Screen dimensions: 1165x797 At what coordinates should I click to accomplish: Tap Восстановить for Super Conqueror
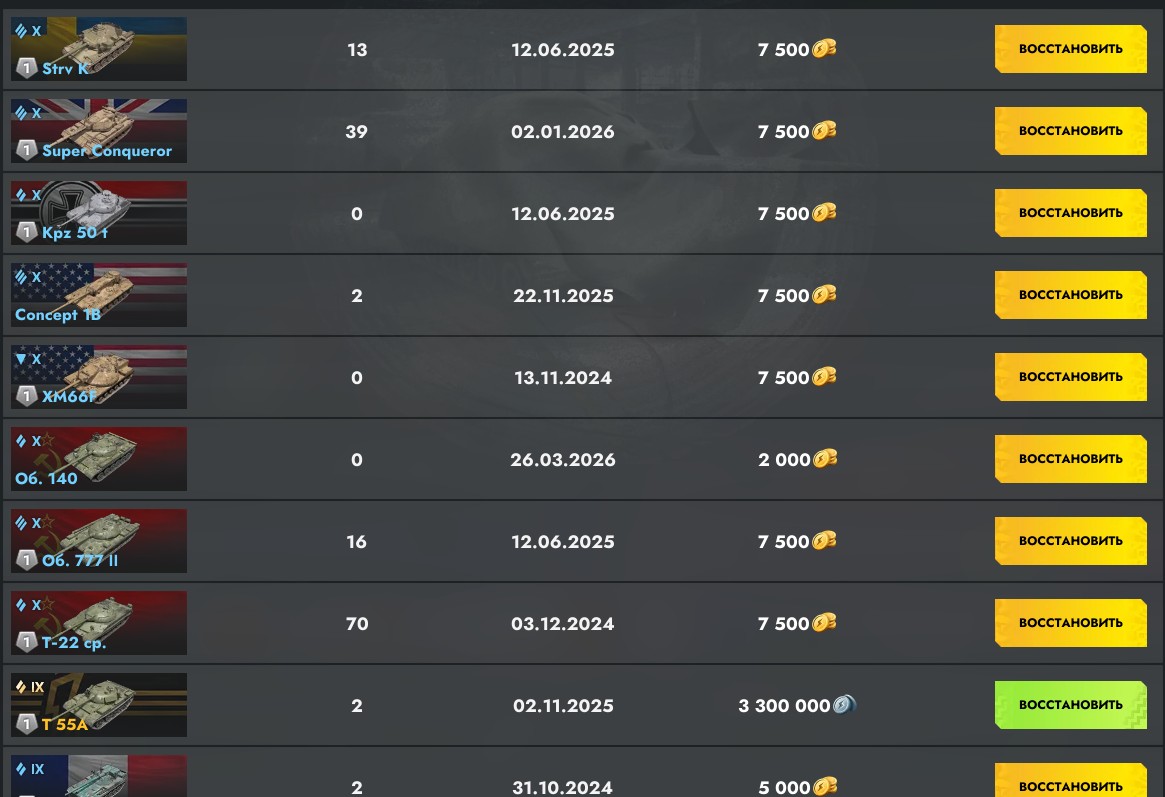click(x=1070, y=131)
